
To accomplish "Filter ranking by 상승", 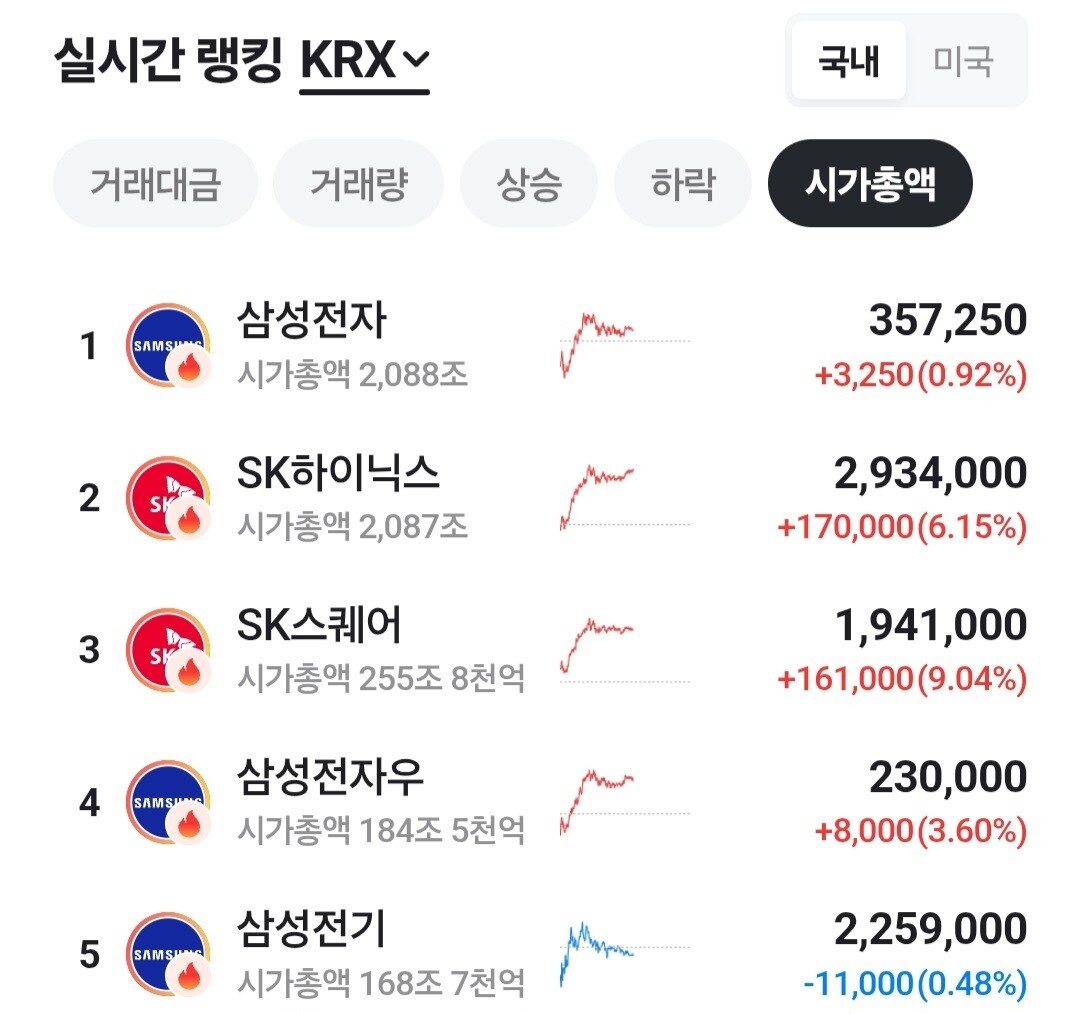I will pyautogui.click(x=529, y=183).
